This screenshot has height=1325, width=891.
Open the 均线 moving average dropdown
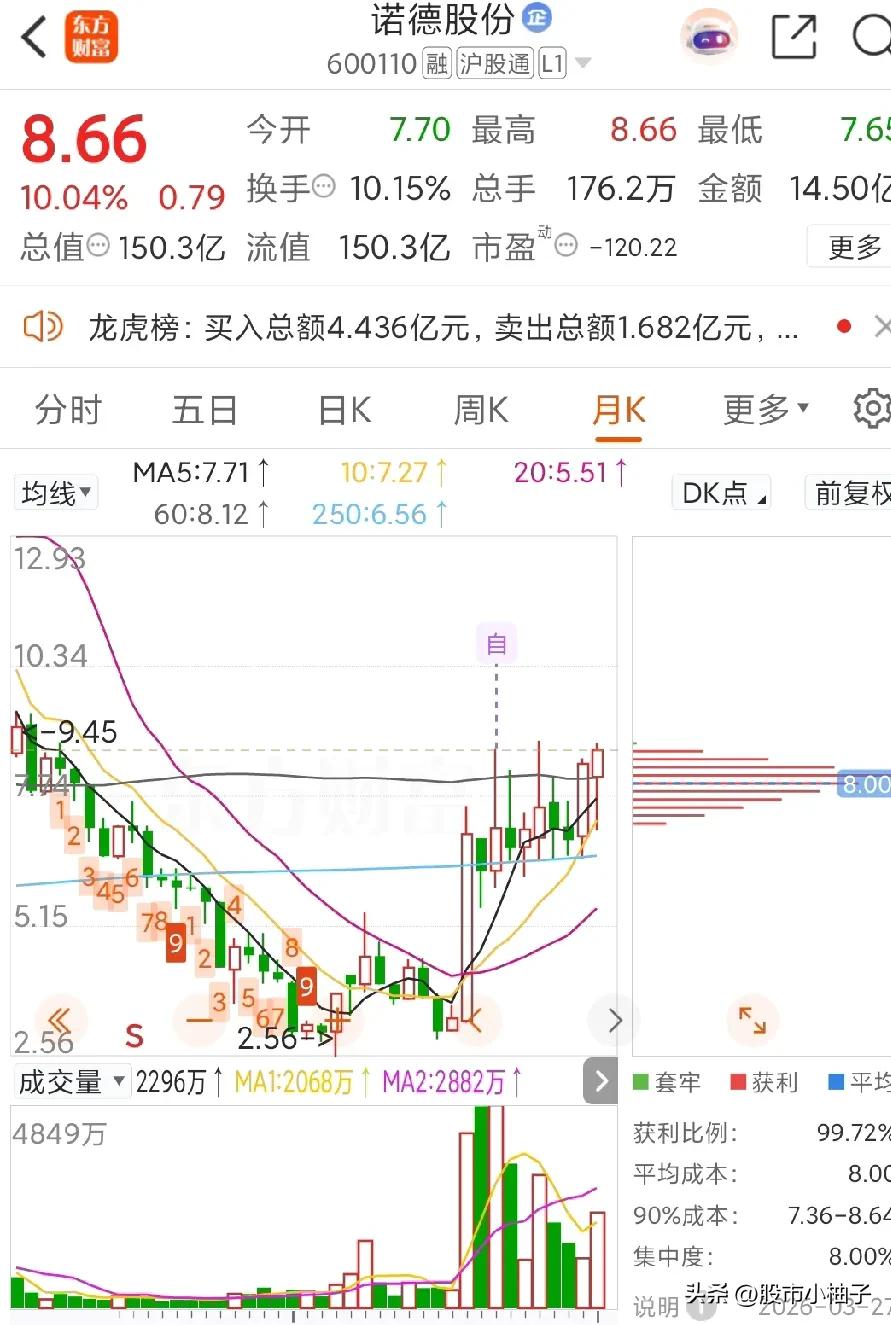55,492
